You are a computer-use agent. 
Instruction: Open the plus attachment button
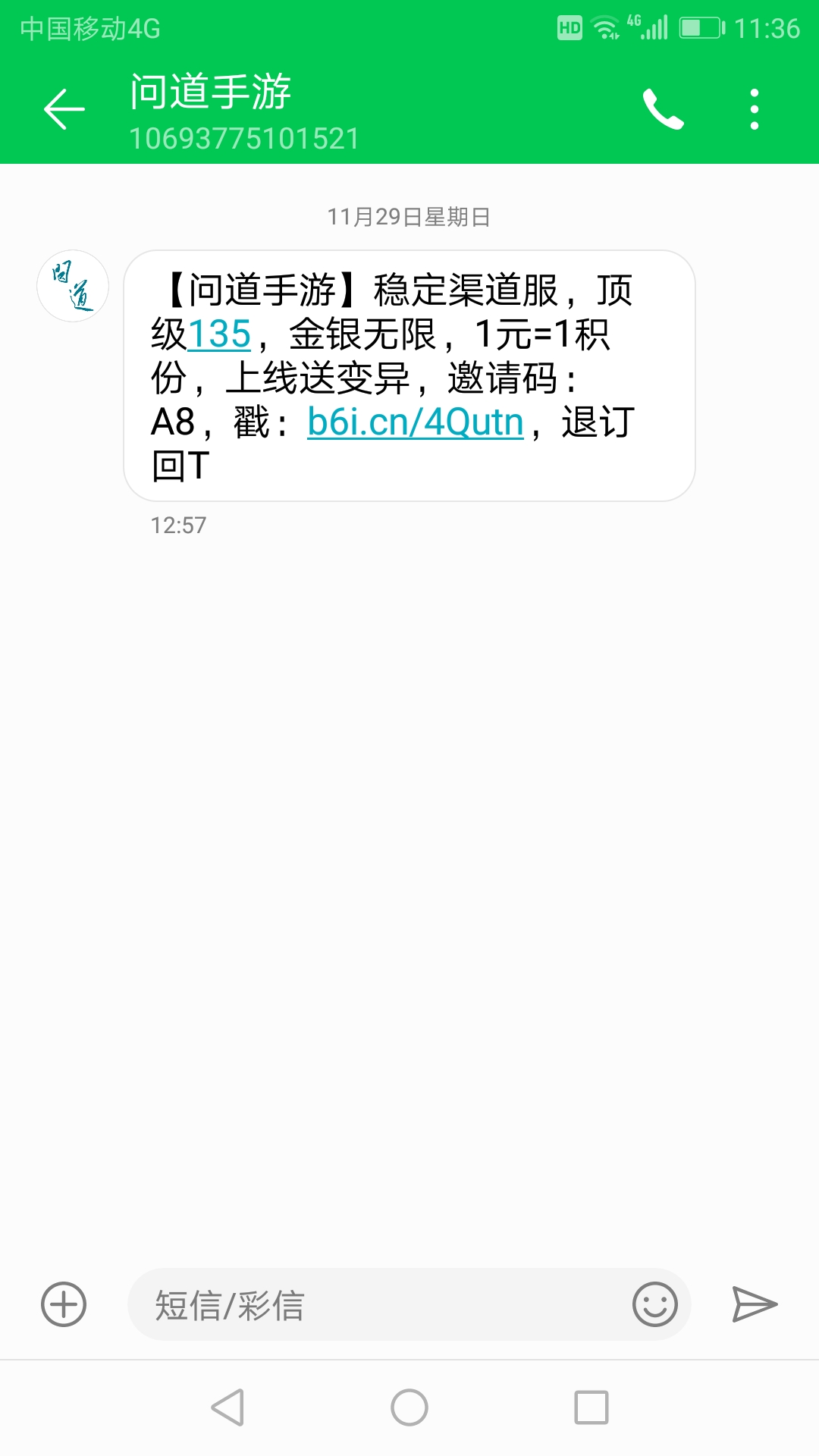pos(64,1304)
